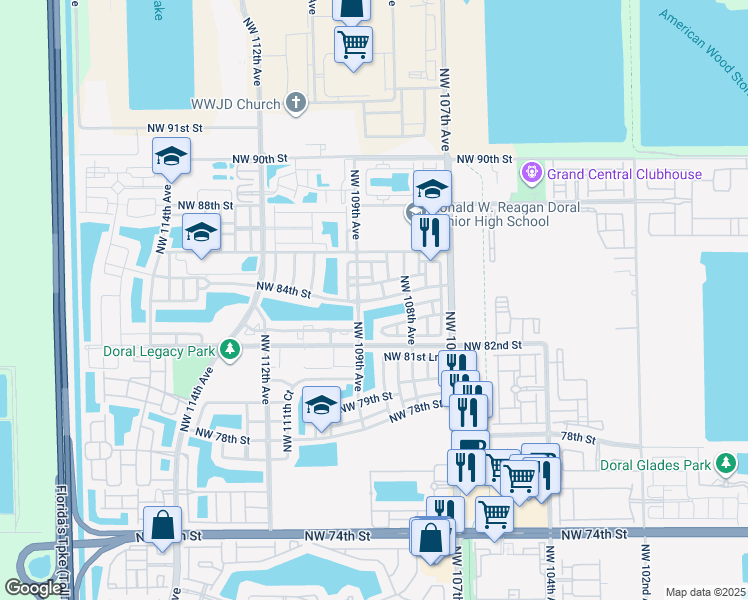View the Doral Legacy Park pin

231,349
